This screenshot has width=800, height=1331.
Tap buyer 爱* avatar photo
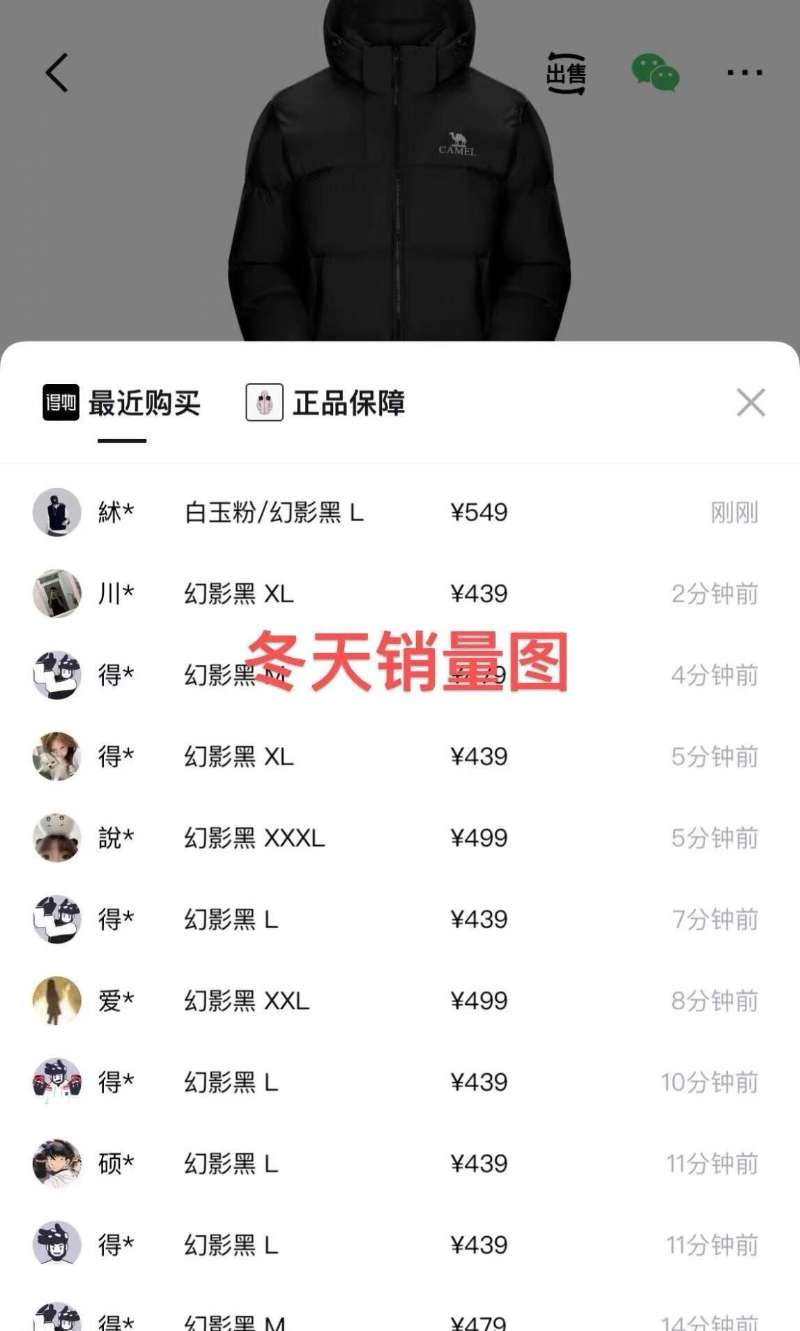[57, 1000]
